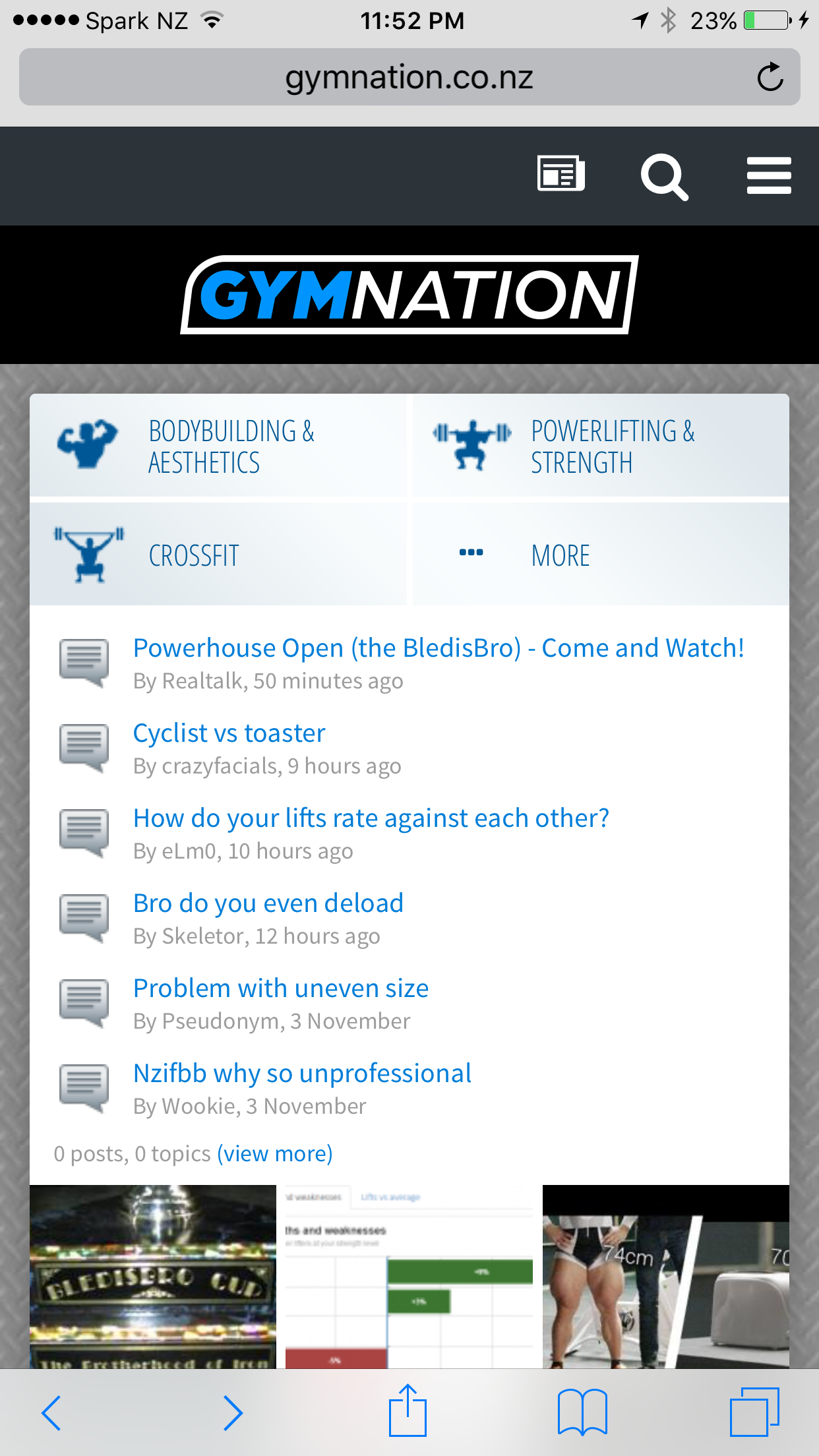Tap the gymnation.co.nz address bar
Image resolution: width=819 pixels, height=1456 pixels.
(409, 78)
